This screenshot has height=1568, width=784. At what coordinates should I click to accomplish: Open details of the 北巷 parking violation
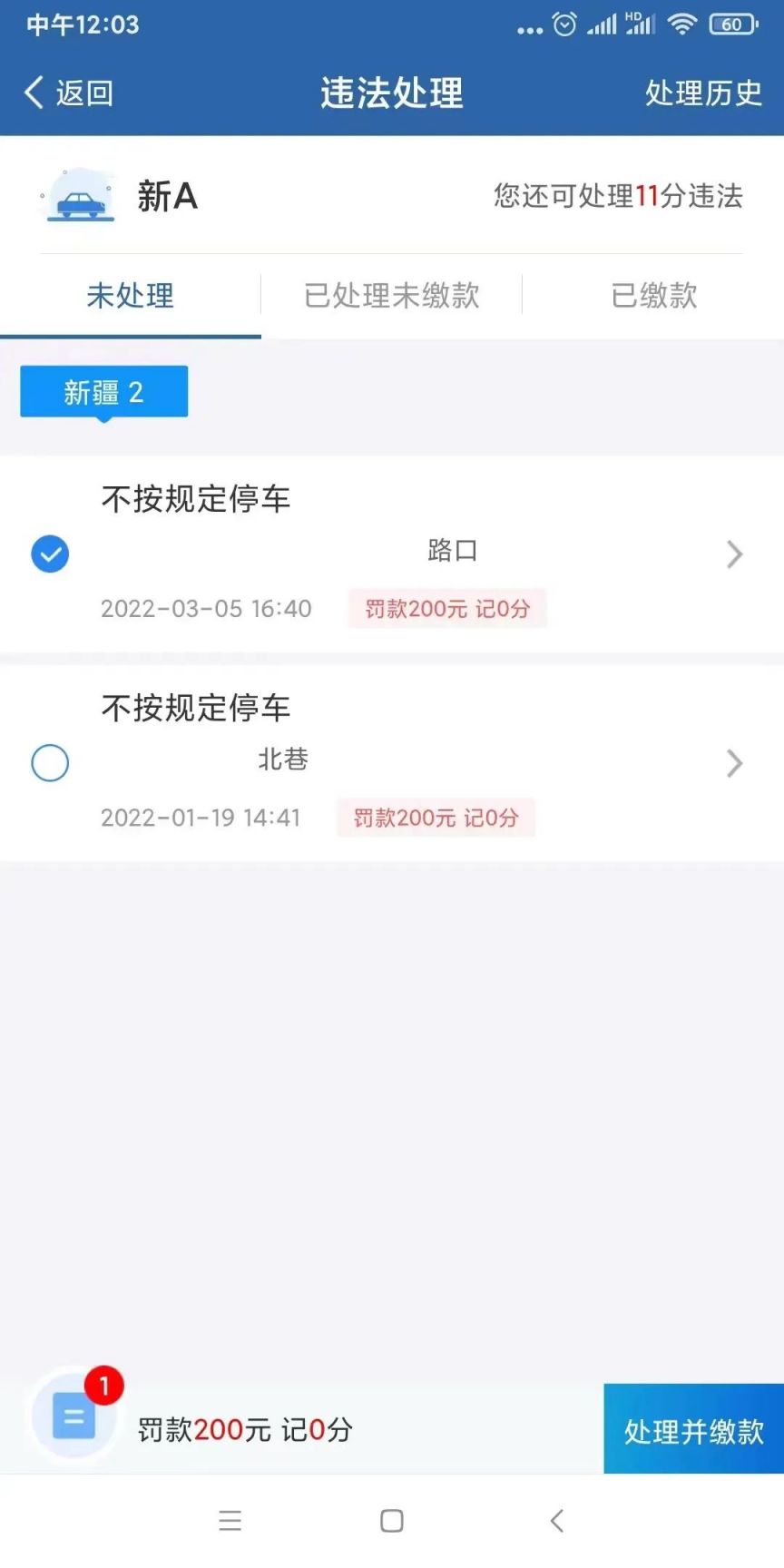pyautogui.click(x=735, y=763)
